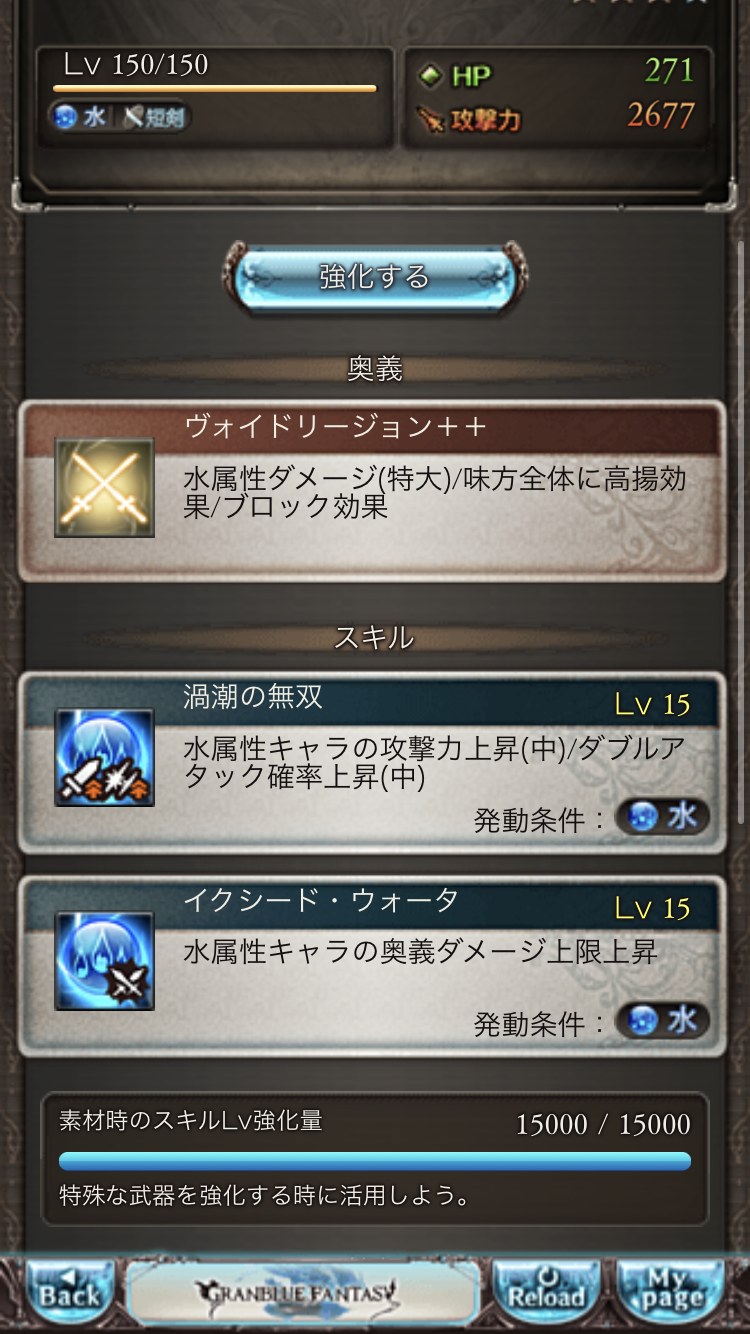Reload the game page

click(546, 1294)
